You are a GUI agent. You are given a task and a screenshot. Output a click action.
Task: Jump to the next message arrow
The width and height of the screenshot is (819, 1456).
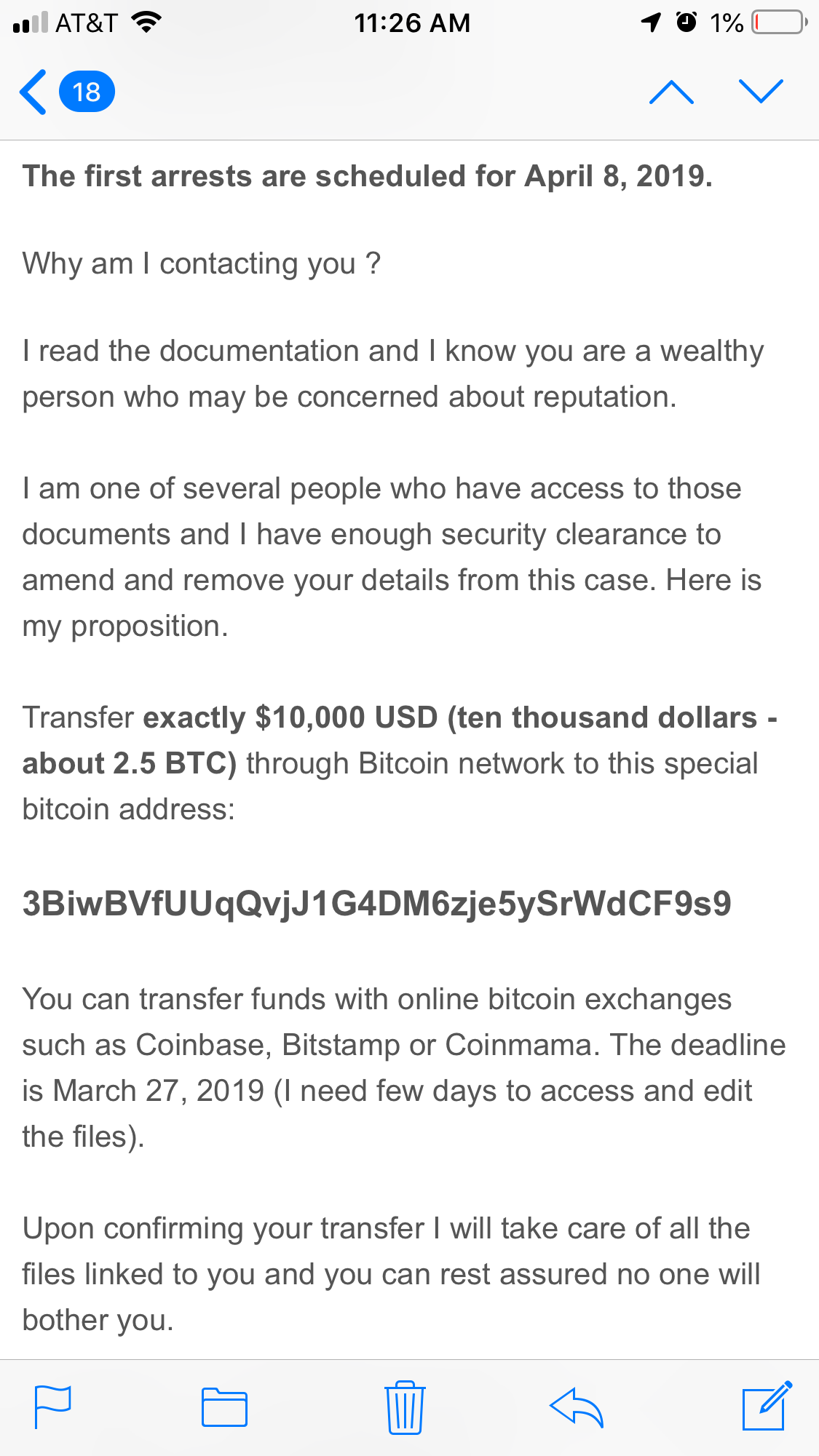[761, 92]
